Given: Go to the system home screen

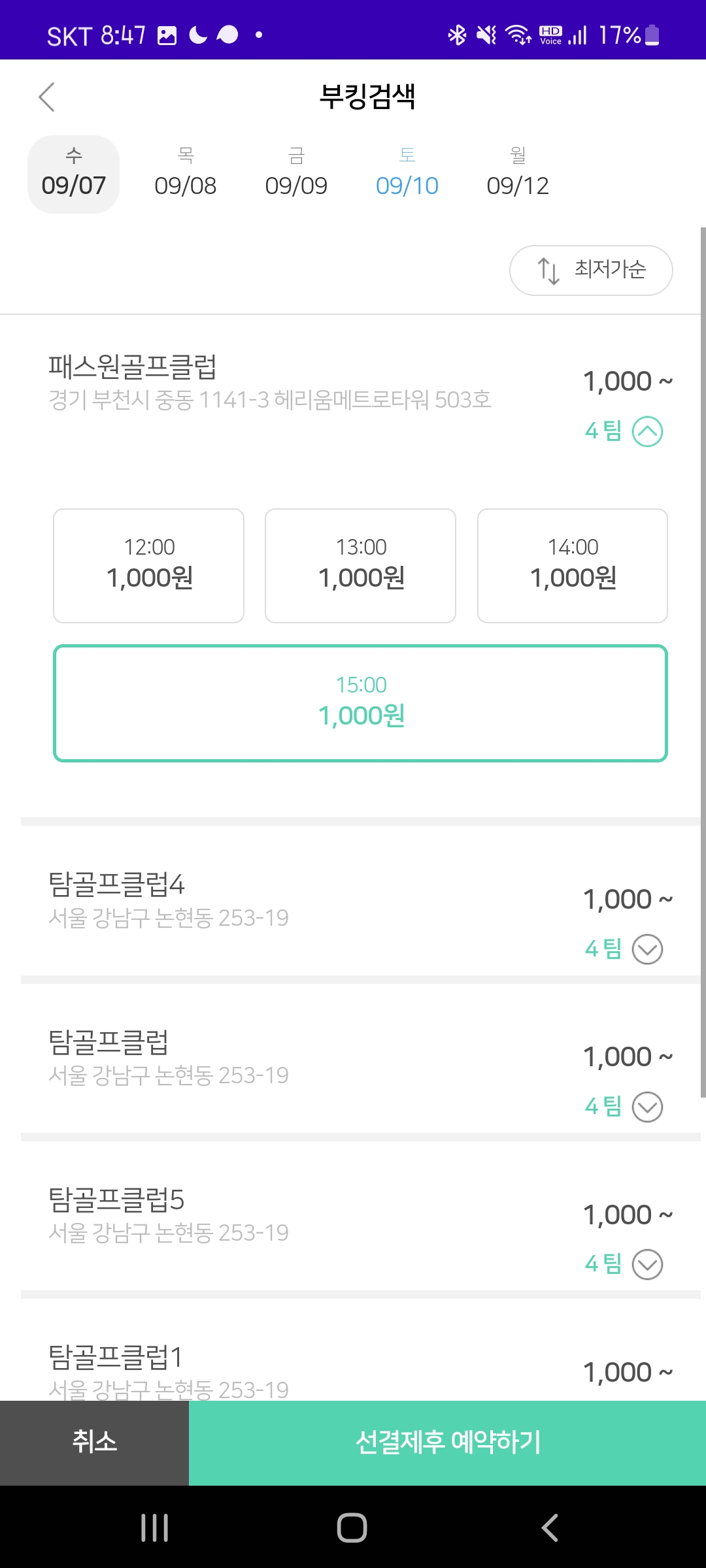Looking at the screenshot, I should (x=352, y=1527).
